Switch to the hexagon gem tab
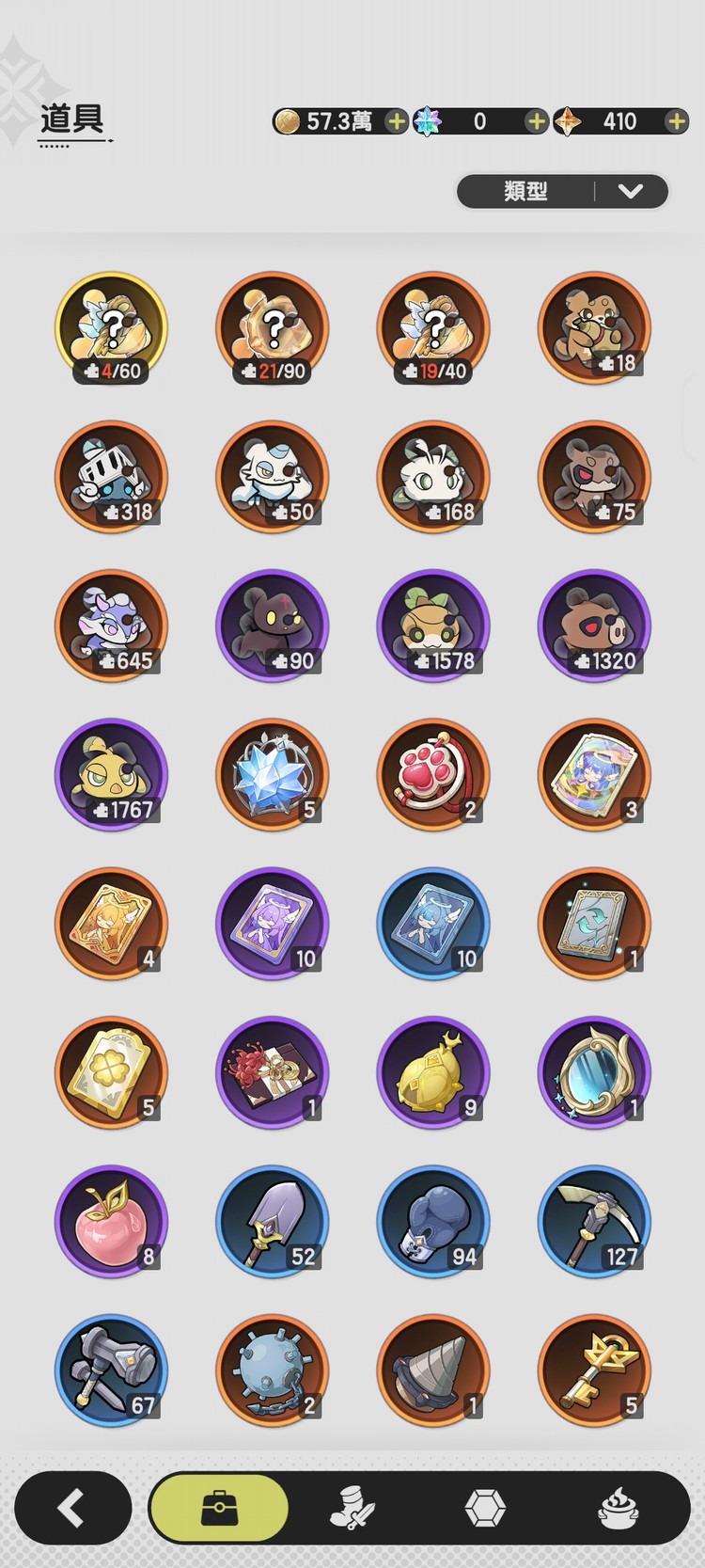 point(485,1507)
